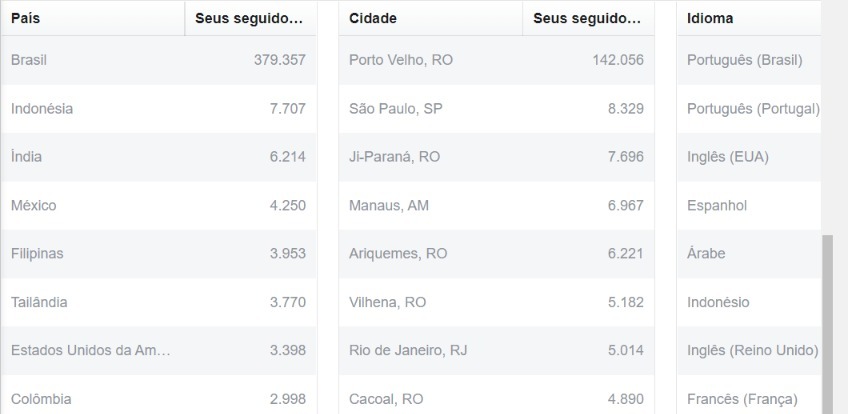Sort by the Cidade column header
848x414 pixels.
372,18
